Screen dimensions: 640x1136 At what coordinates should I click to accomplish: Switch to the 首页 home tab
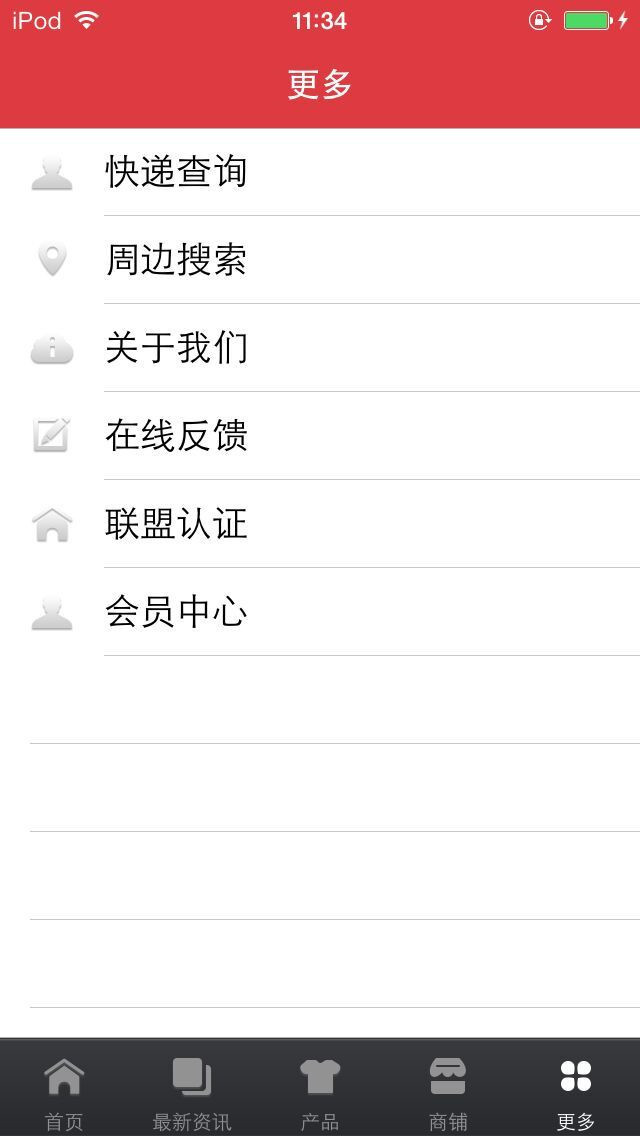tap(64, 1090)
